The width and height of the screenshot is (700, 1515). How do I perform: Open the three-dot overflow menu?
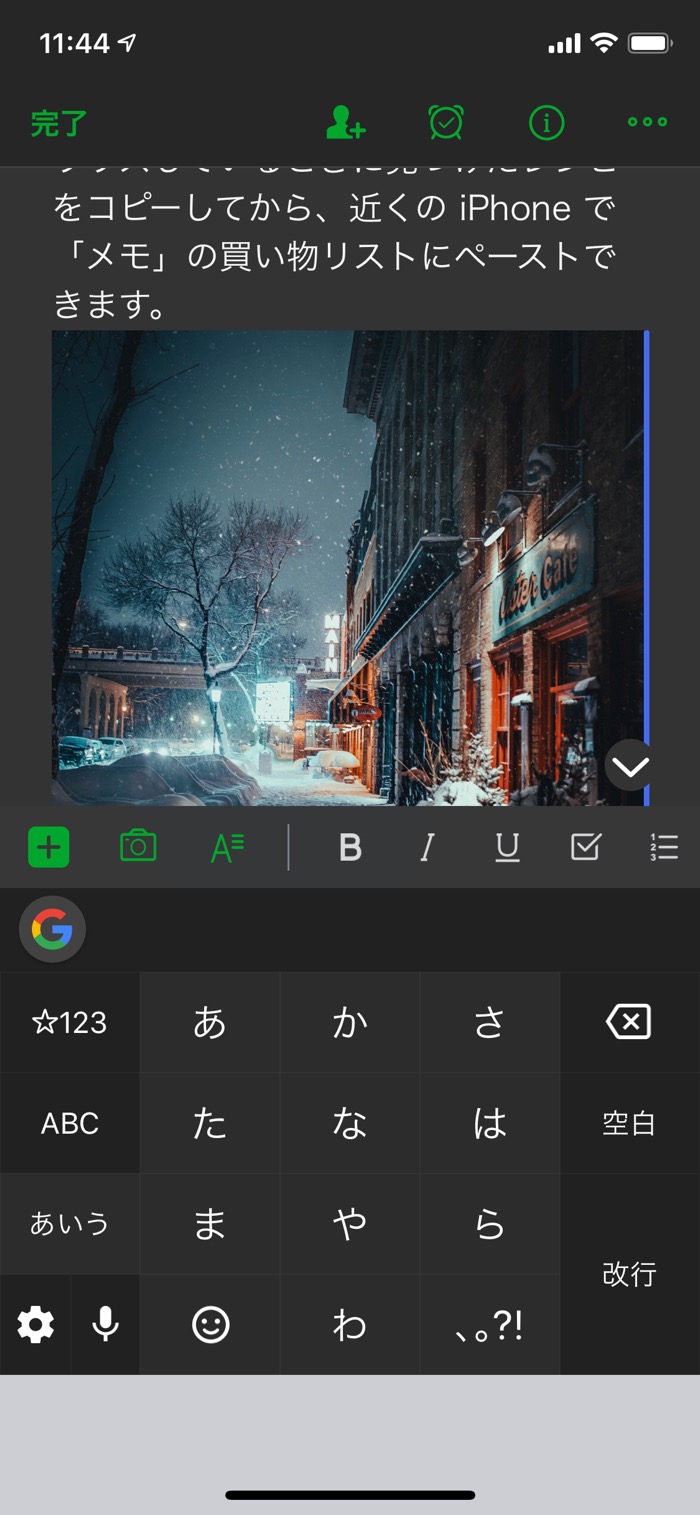click(647, 123)
